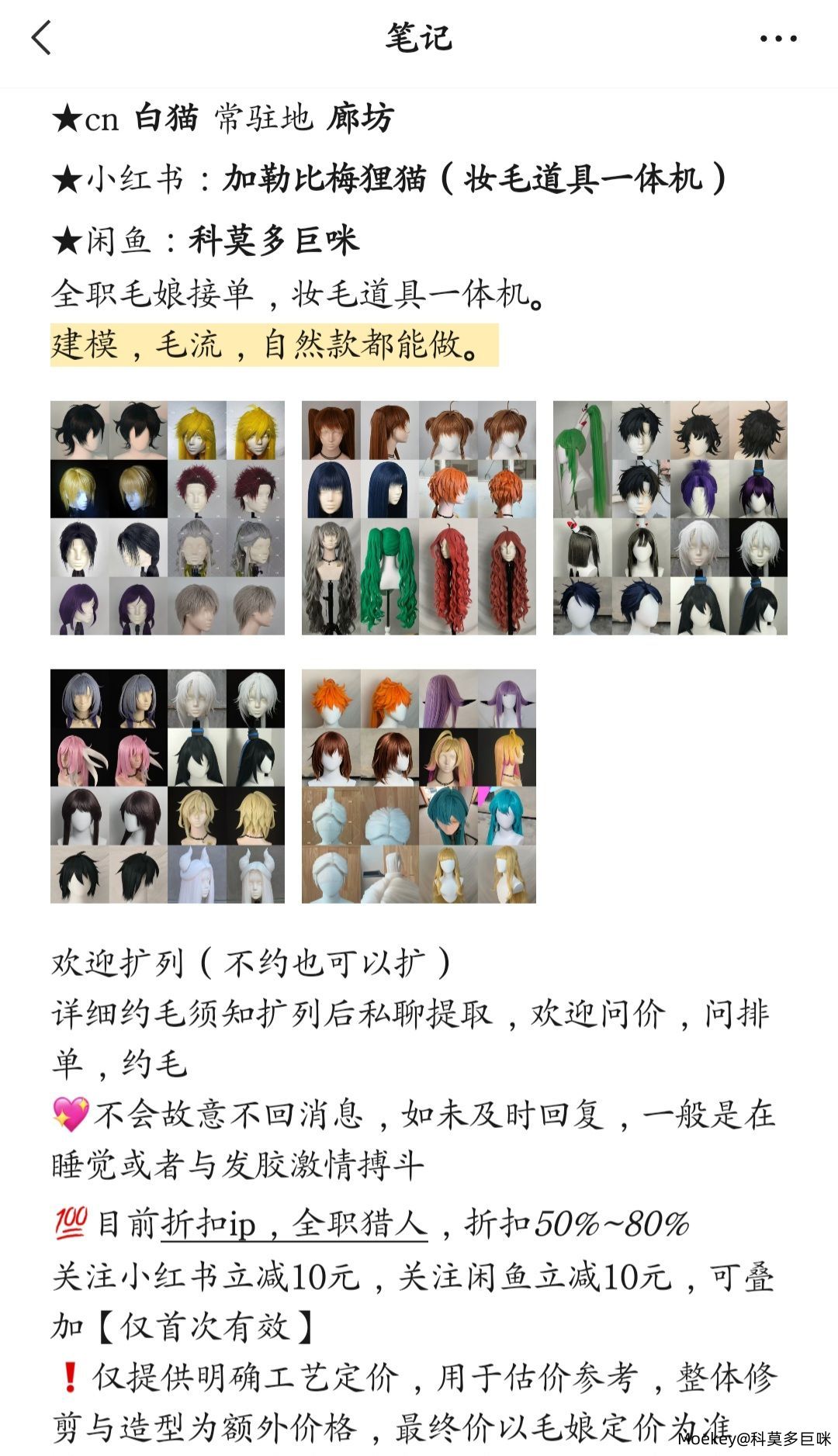
Task: Open the collage with orange spiky wigs
Action: pos(418,786)
